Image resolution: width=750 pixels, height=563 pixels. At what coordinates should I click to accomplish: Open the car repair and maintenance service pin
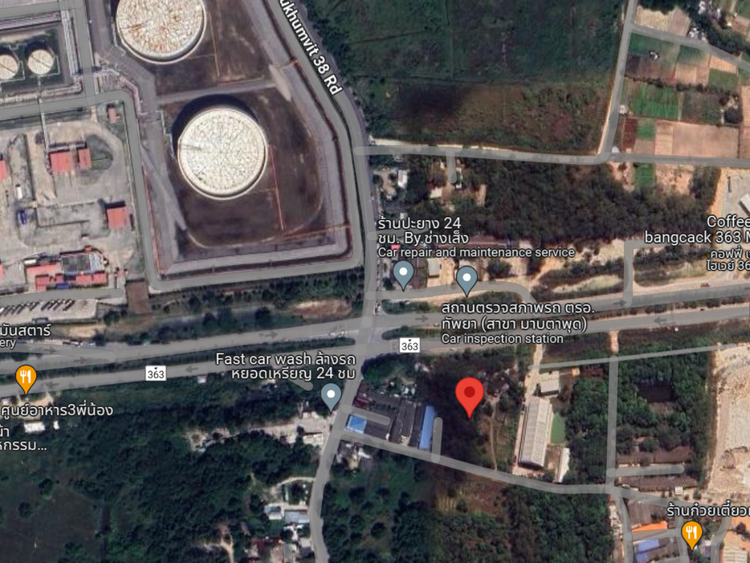(x=404, y=273)
